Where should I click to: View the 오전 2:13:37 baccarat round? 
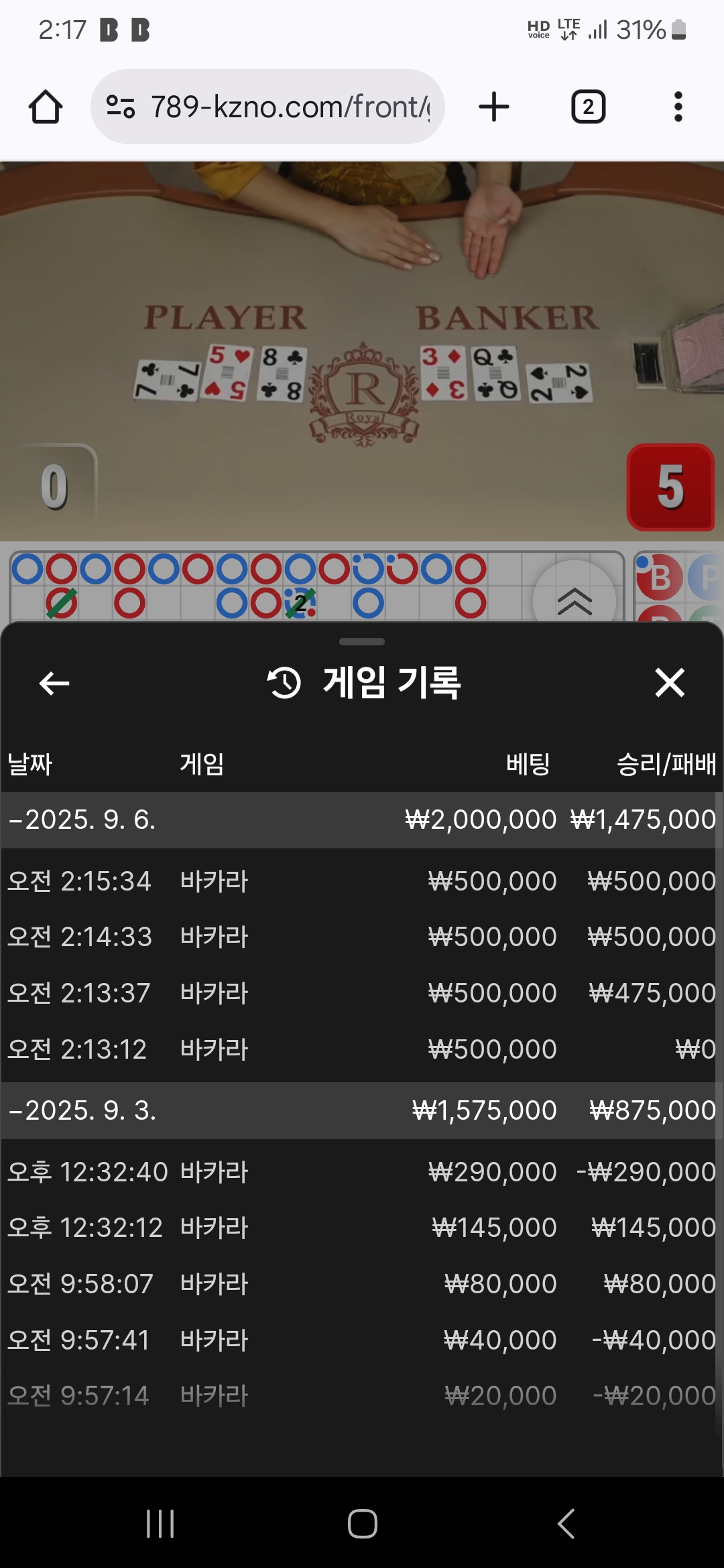[x=361, y=993]
